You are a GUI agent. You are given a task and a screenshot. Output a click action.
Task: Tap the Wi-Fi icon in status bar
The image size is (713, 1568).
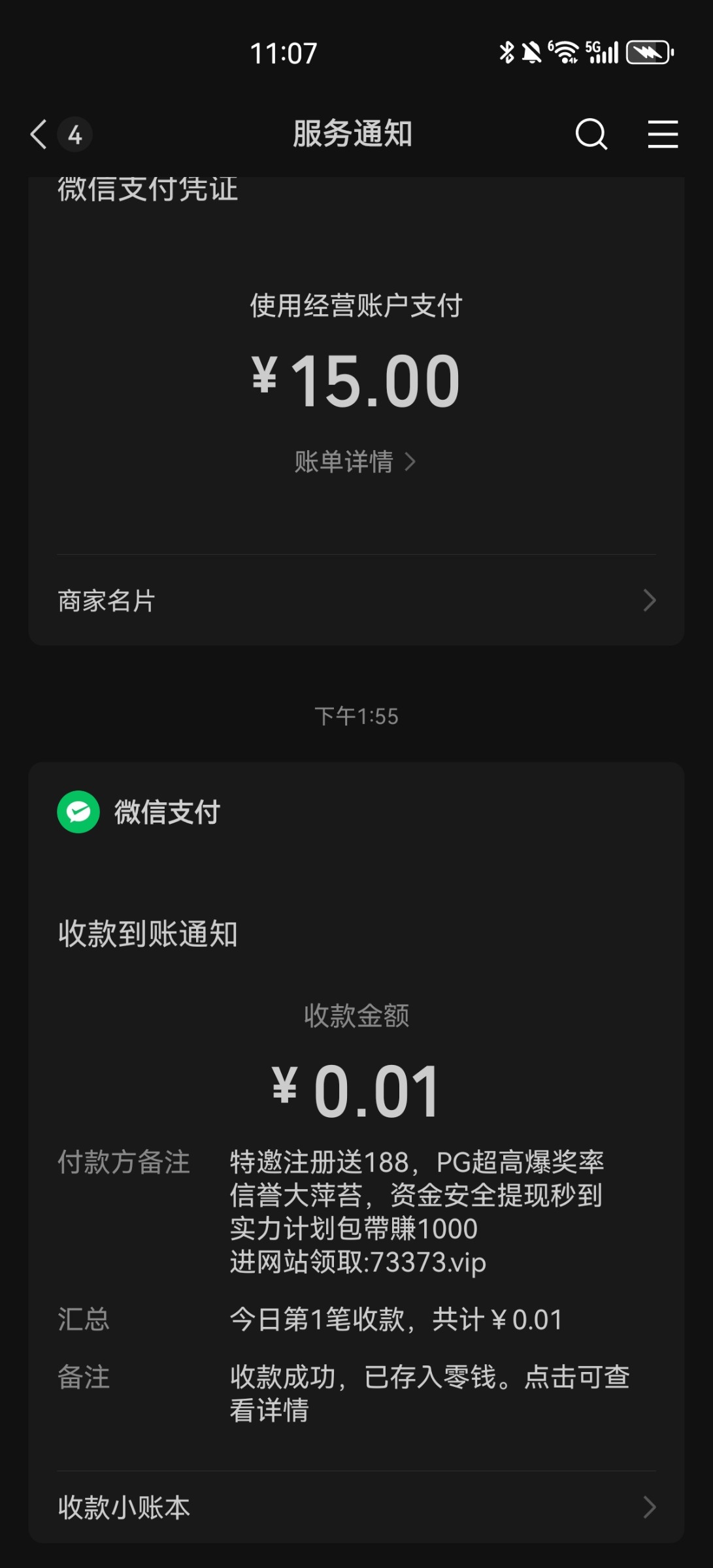pyautogui.click(x=563, y=52)
